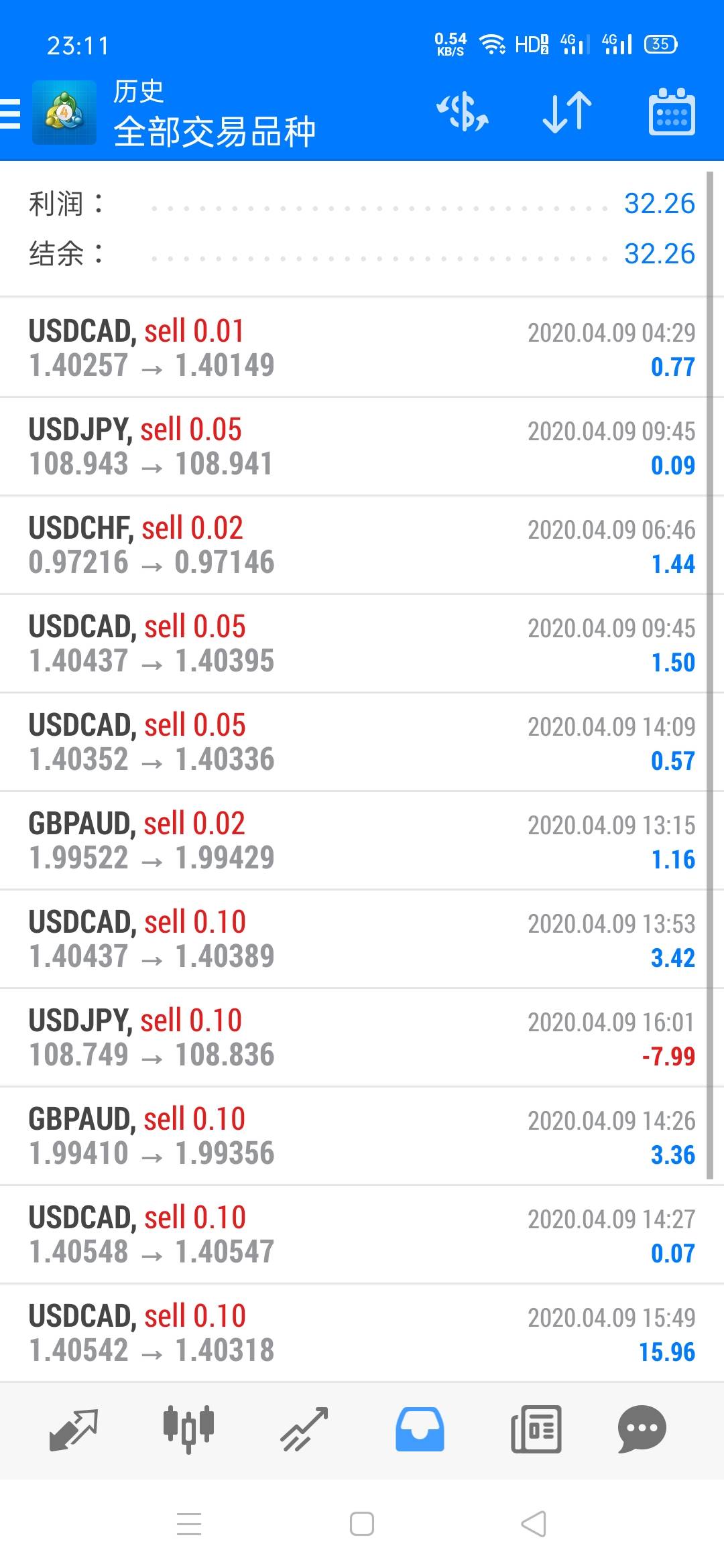This screenshot has width=724, height=1568.
Task: Switch to the Quotes tab
Action: click(74, 1429)
